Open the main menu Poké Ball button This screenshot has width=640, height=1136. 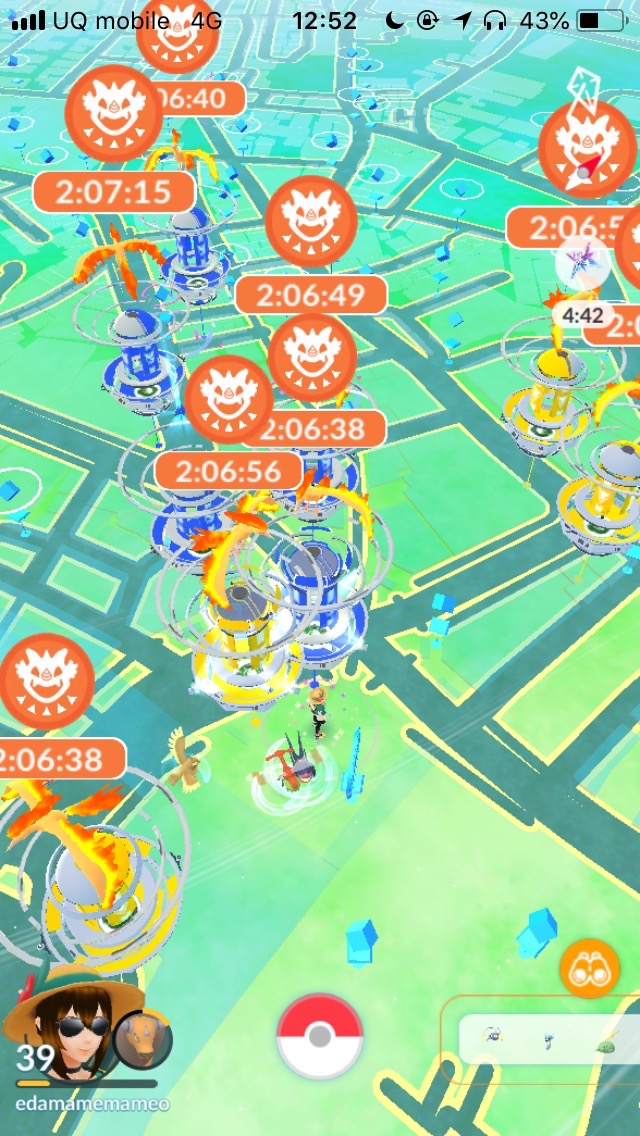click(319, 1037)
